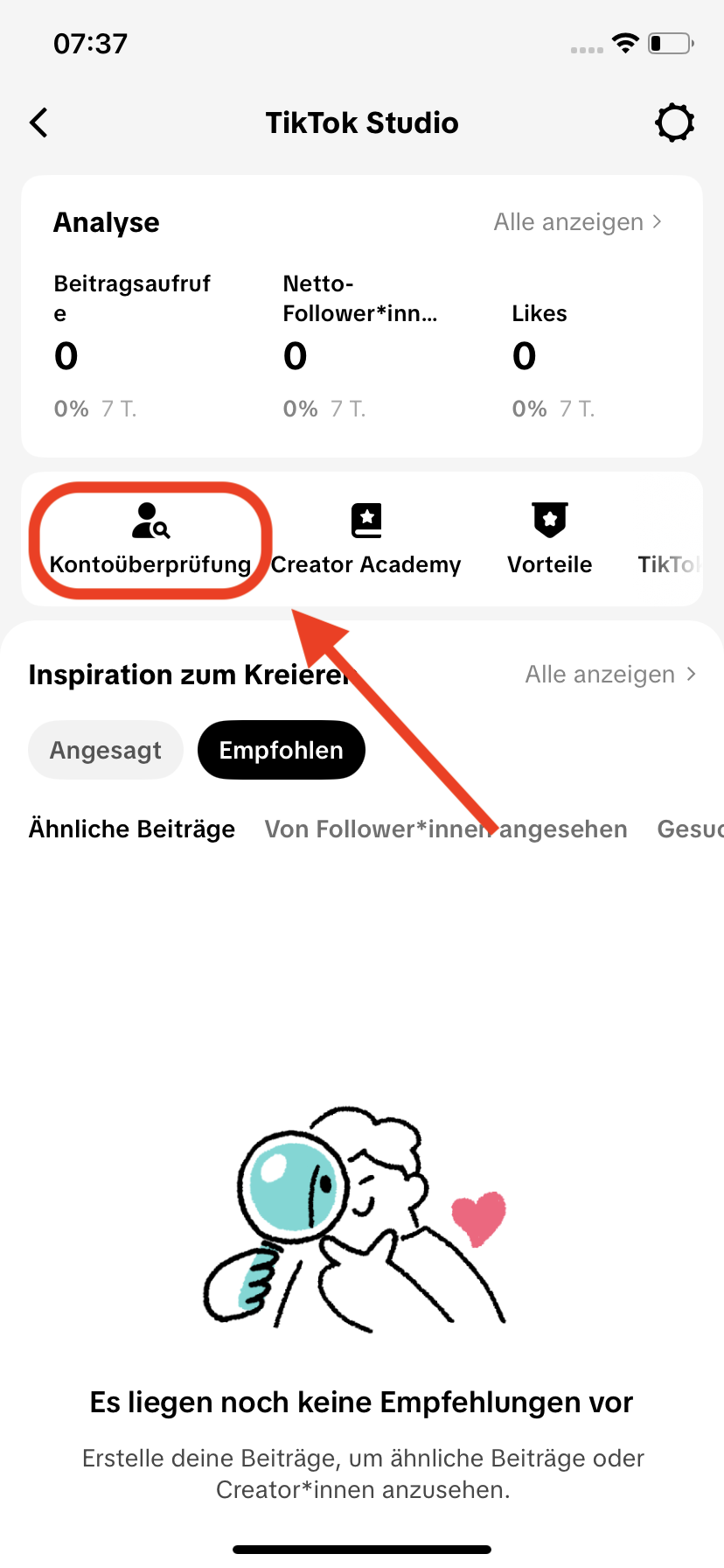Open Creator Academy

point(366,540)
